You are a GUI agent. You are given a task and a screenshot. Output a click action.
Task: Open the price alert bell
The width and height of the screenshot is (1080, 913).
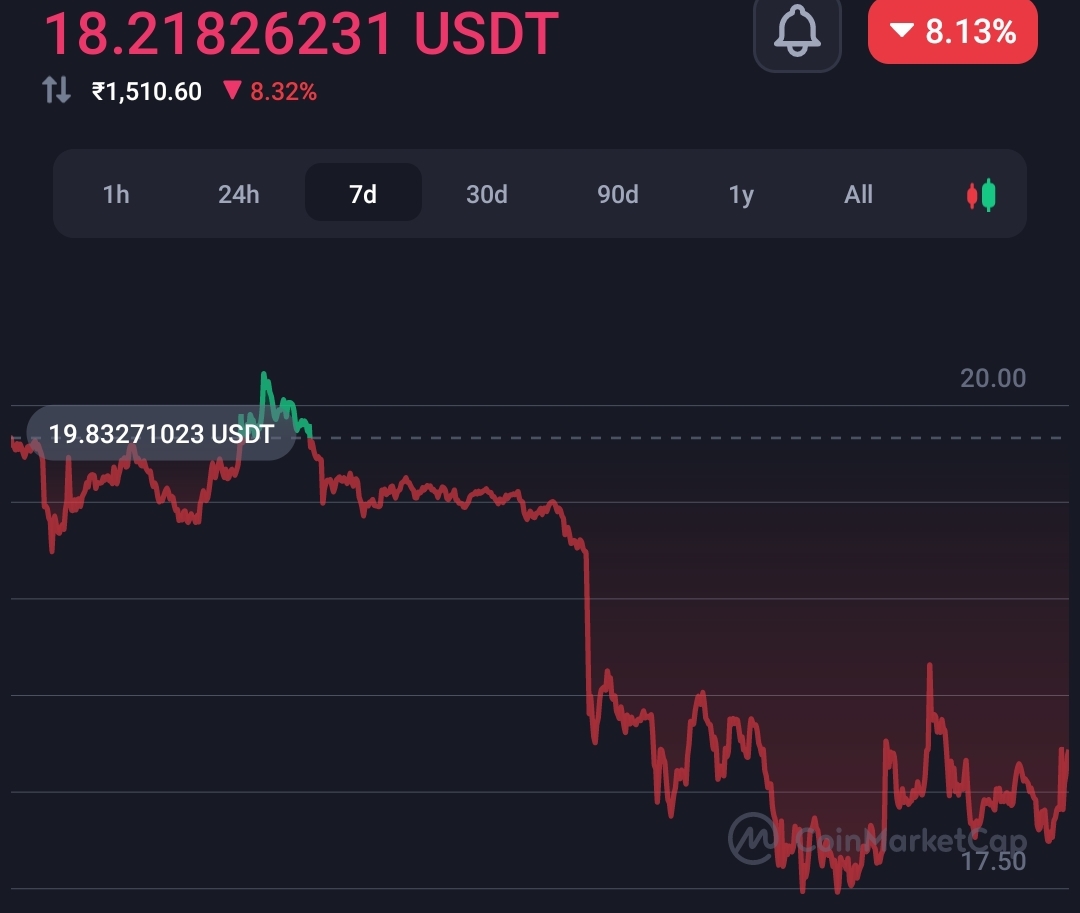[x=797, y=32]
